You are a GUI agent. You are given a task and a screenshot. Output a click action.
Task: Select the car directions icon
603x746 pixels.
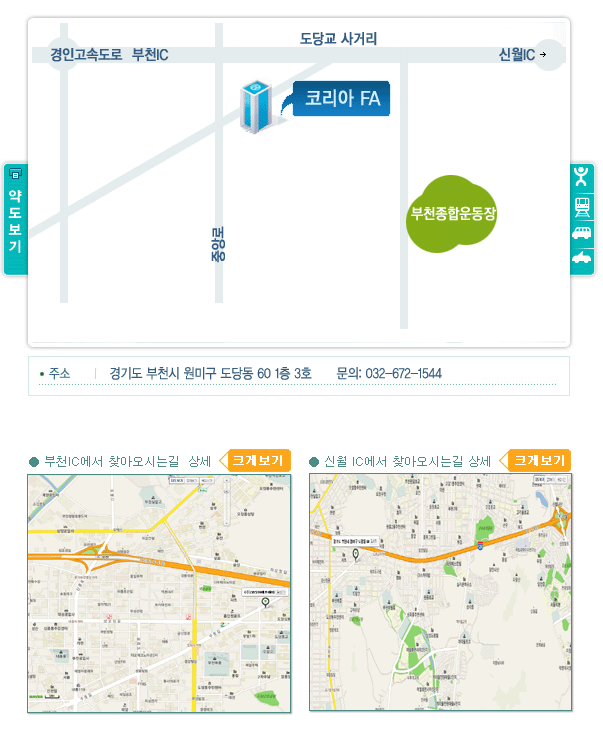coord(581,259)
